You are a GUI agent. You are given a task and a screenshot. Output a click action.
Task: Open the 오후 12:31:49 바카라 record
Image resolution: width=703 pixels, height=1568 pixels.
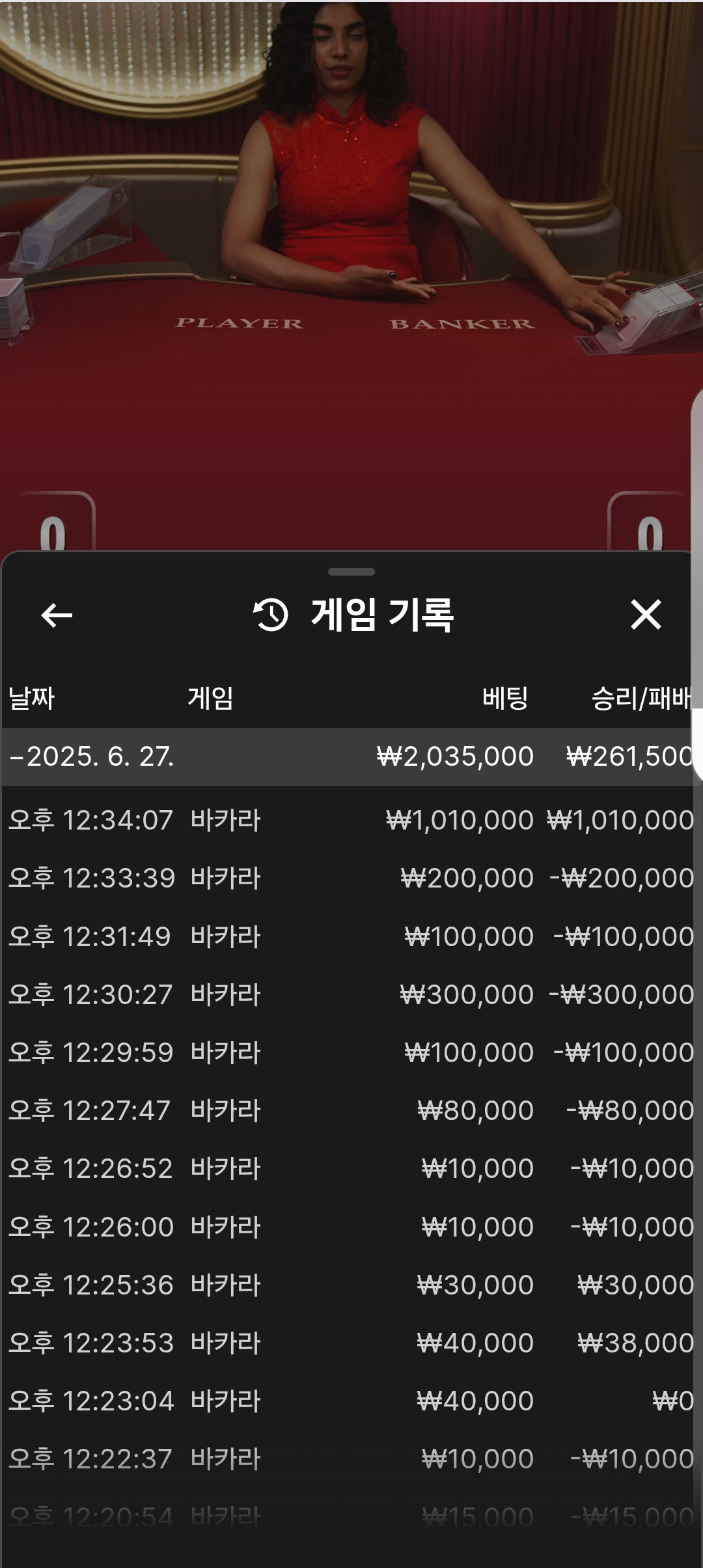(348, 936)
